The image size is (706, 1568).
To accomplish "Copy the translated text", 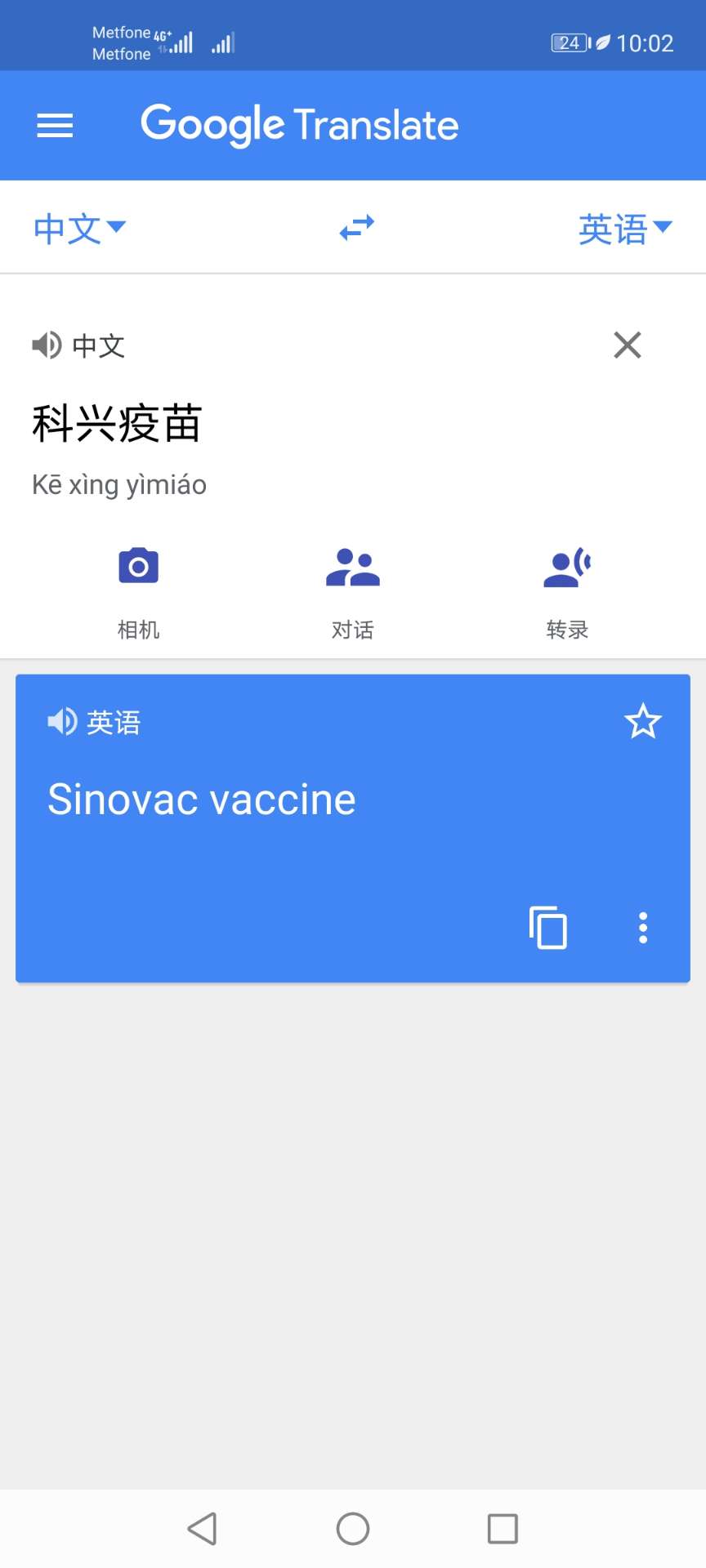I will coord(548,928).
